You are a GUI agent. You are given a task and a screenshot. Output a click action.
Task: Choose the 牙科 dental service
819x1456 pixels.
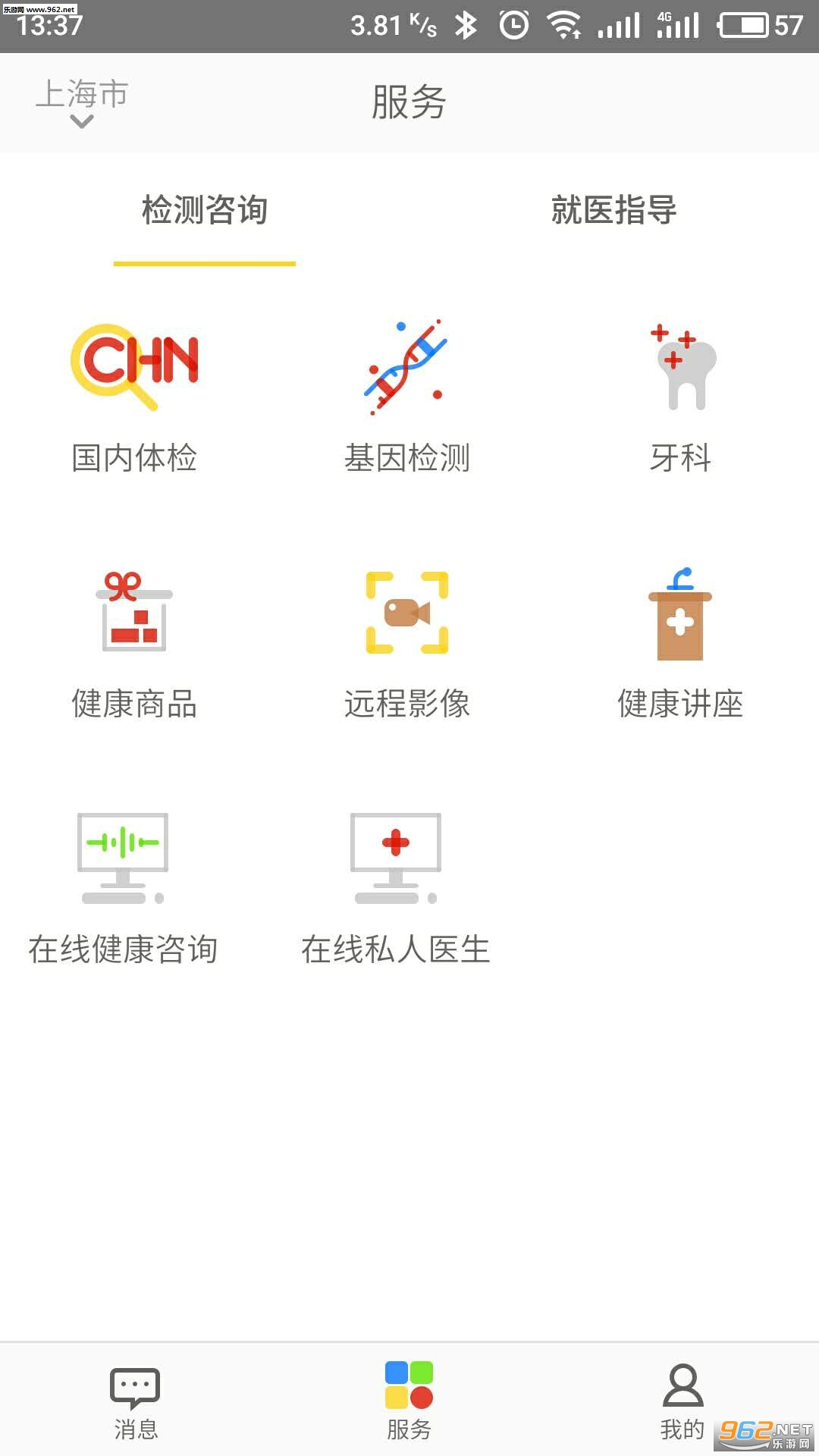[x=680, y=398]
